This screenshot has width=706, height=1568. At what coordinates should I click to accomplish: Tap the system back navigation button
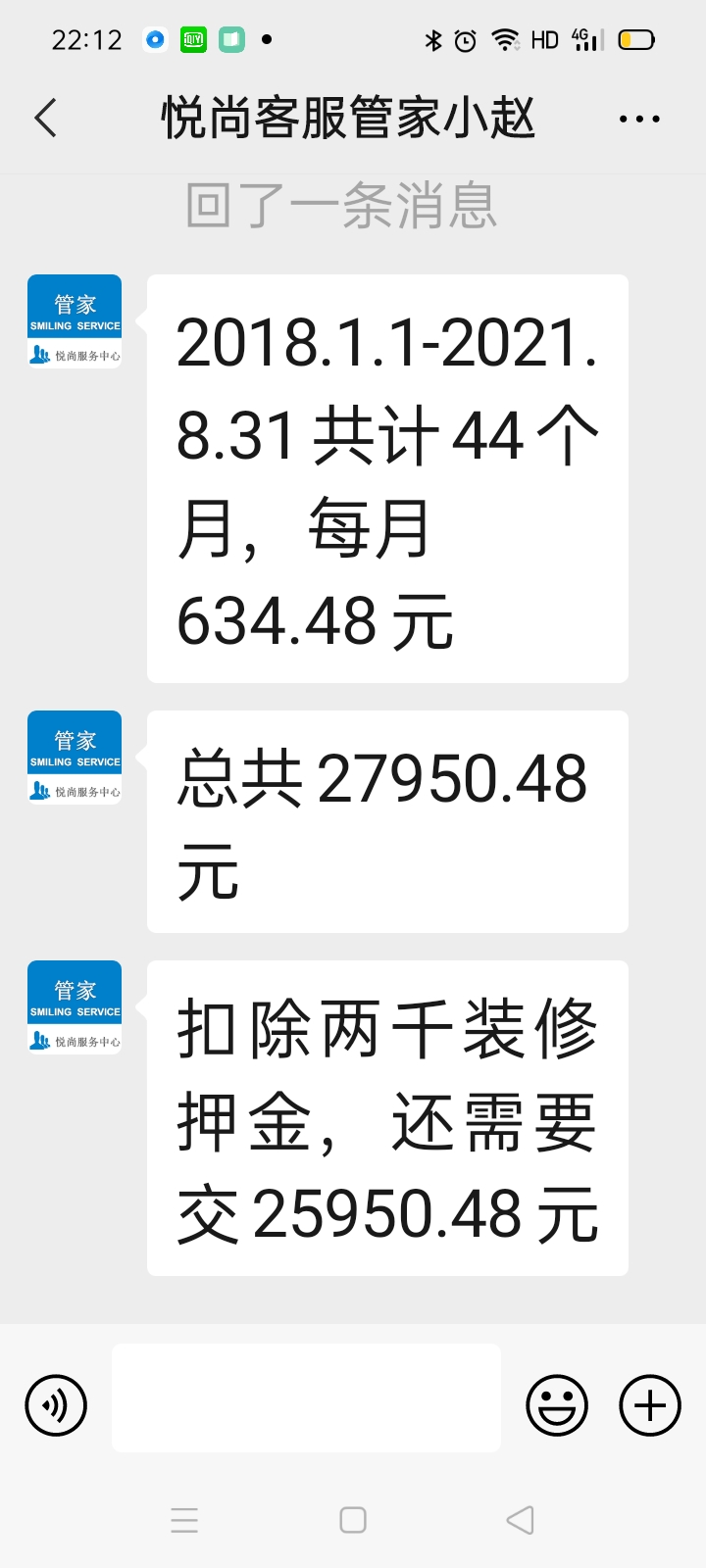pos(520,1520)
